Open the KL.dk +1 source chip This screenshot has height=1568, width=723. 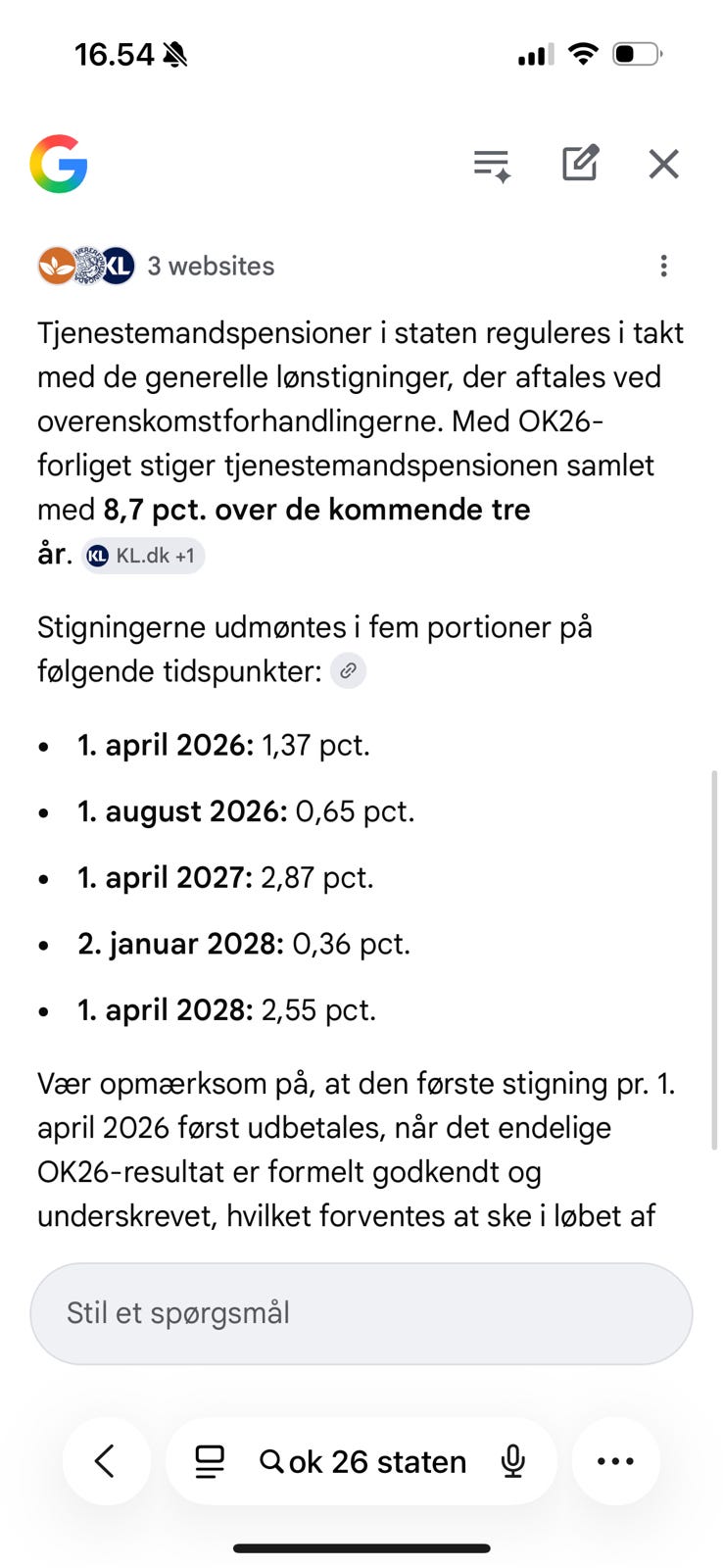143,556
